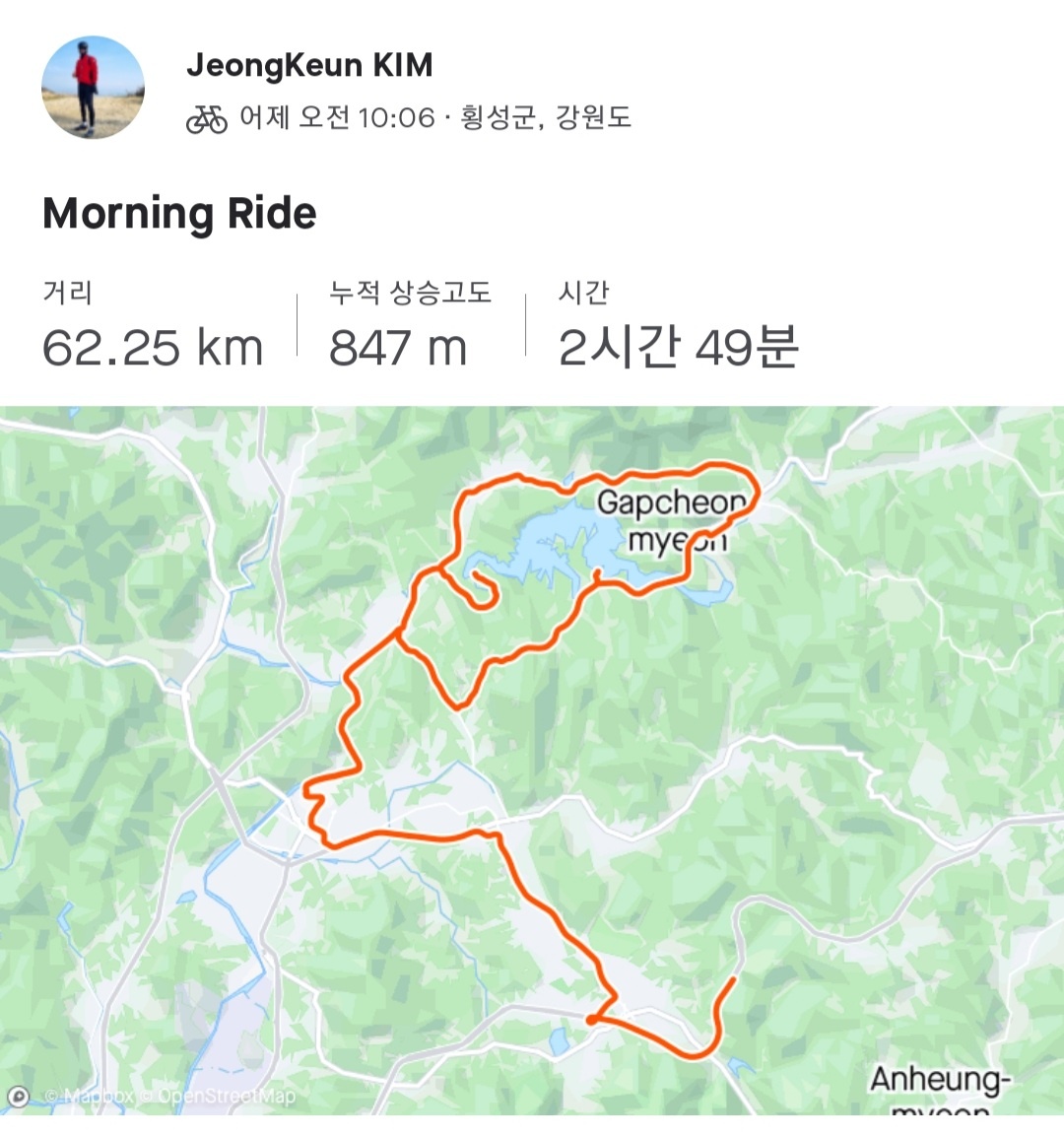Open JeongKeun KIM's profile picture
Screen dimensions: 1064x1136
pyautogui.click(x=93, y=88)
